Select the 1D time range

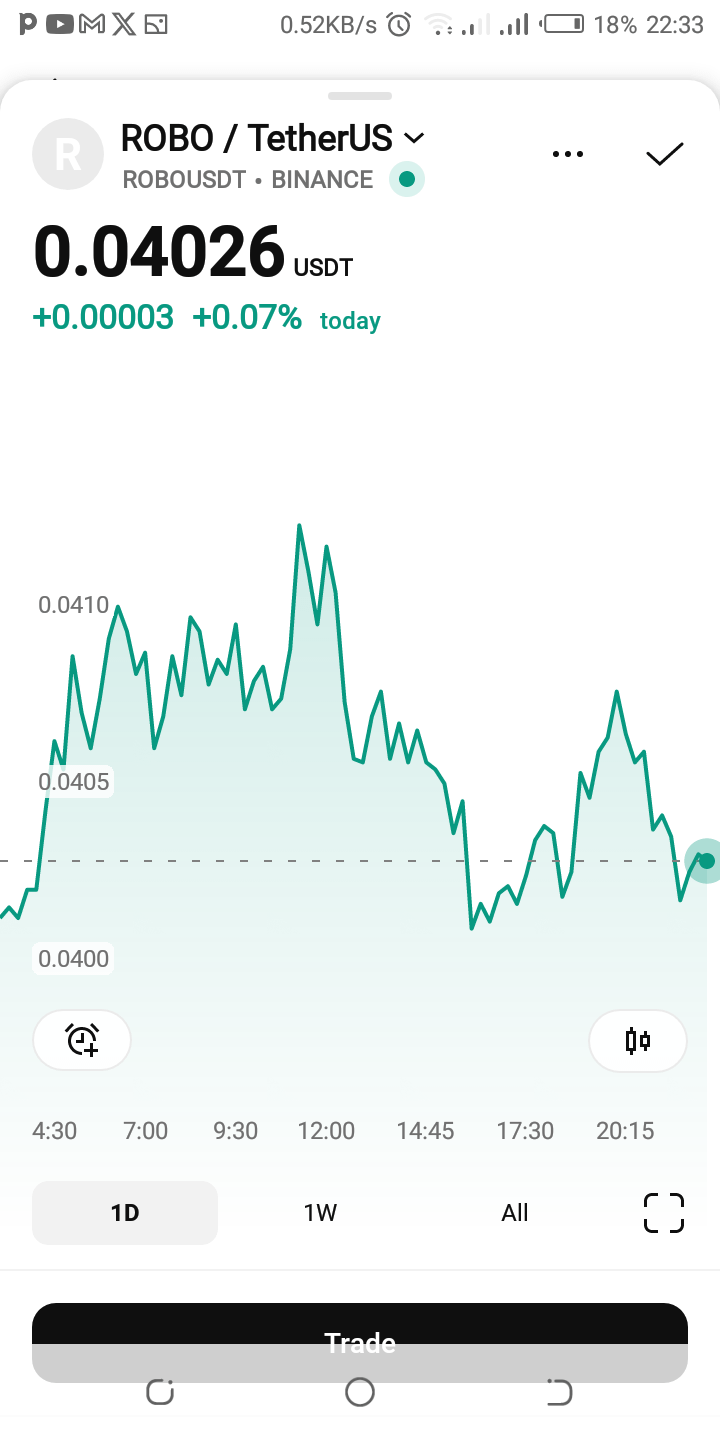(125, 1213)
